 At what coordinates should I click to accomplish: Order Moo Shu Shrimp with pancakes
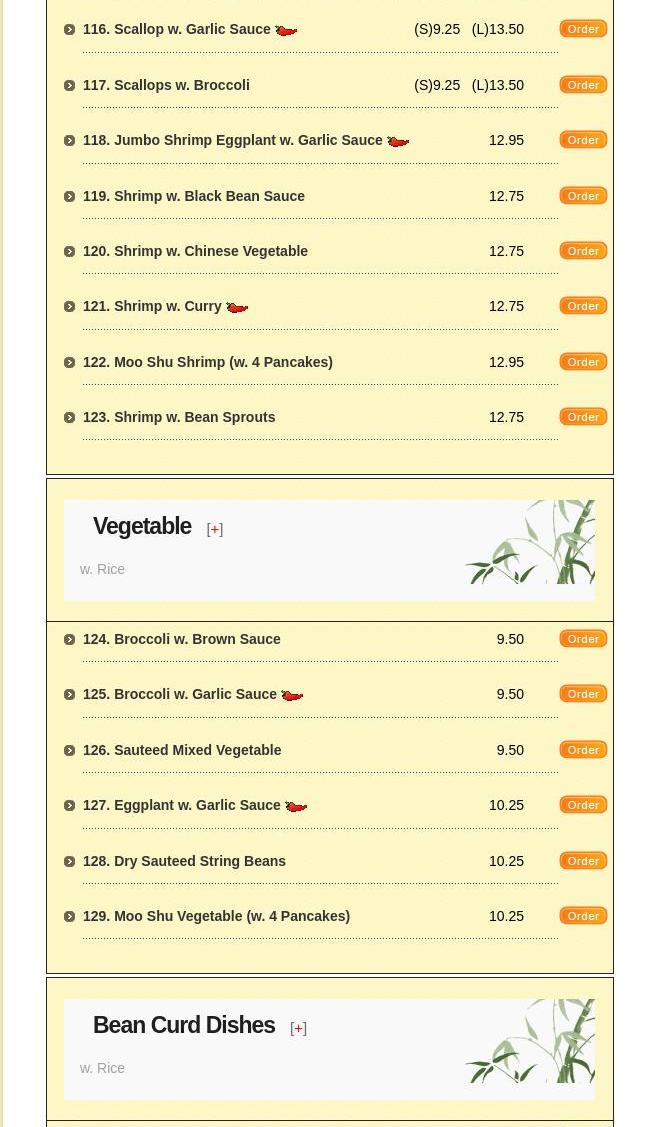(583, 362)
